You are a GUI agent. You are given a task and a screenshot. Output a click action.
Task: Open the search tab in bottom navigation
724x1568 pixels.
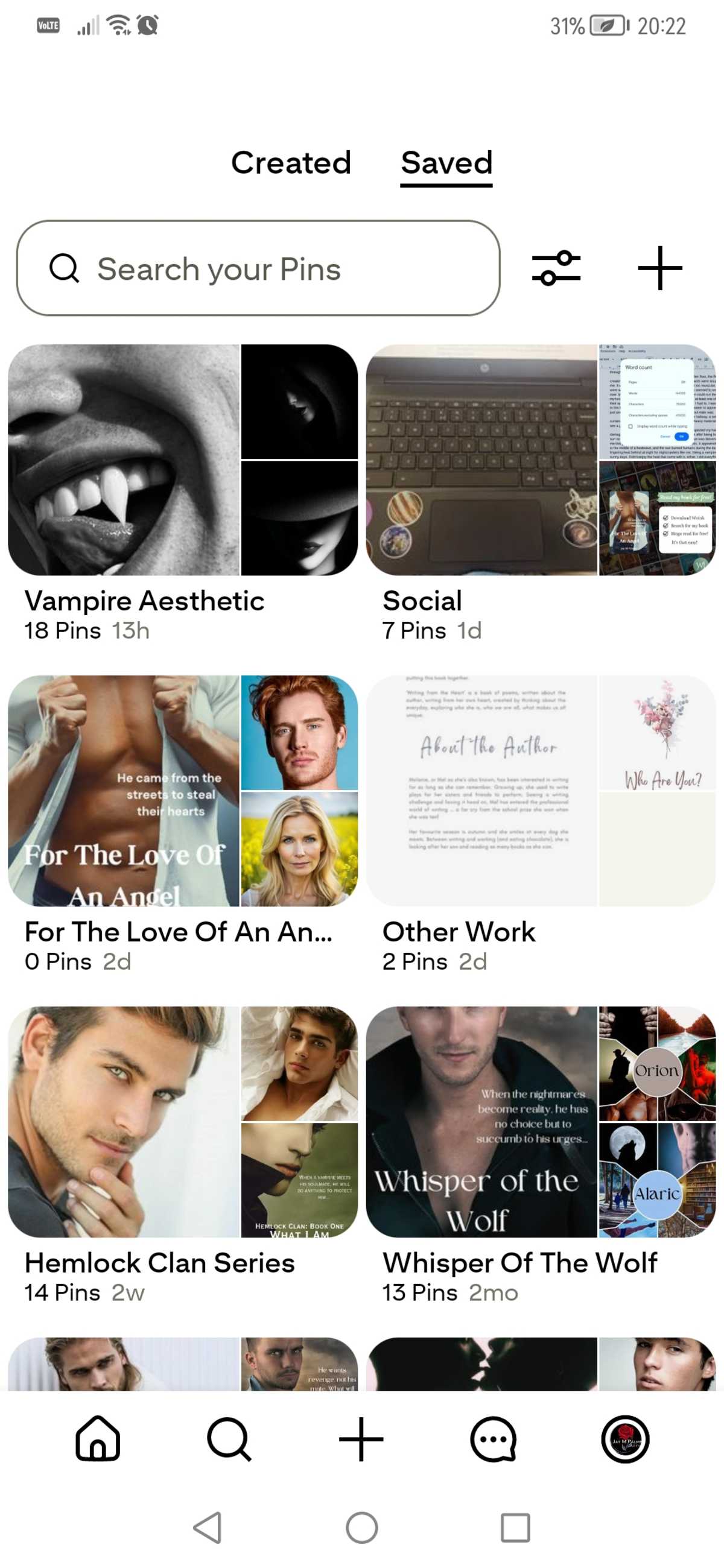coord(229,1439)
